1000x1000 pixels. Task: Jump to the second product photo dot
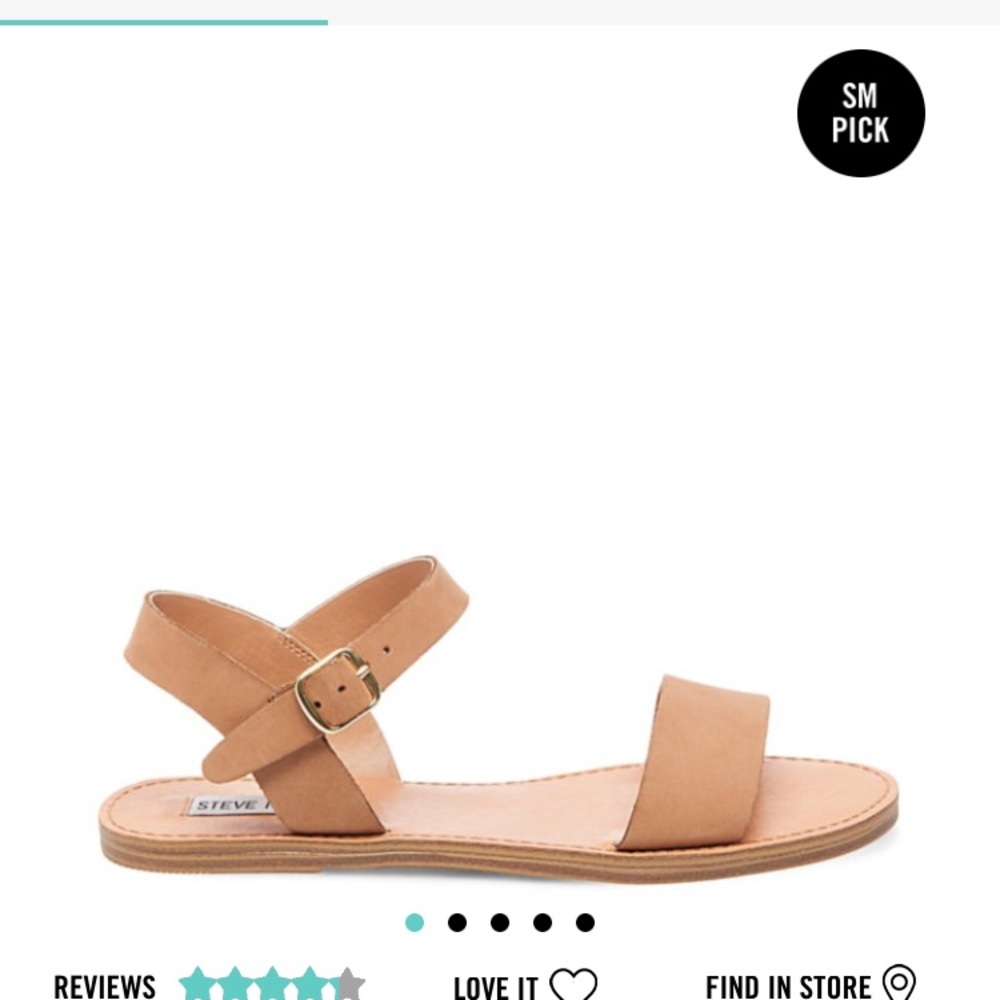point(457,922)
